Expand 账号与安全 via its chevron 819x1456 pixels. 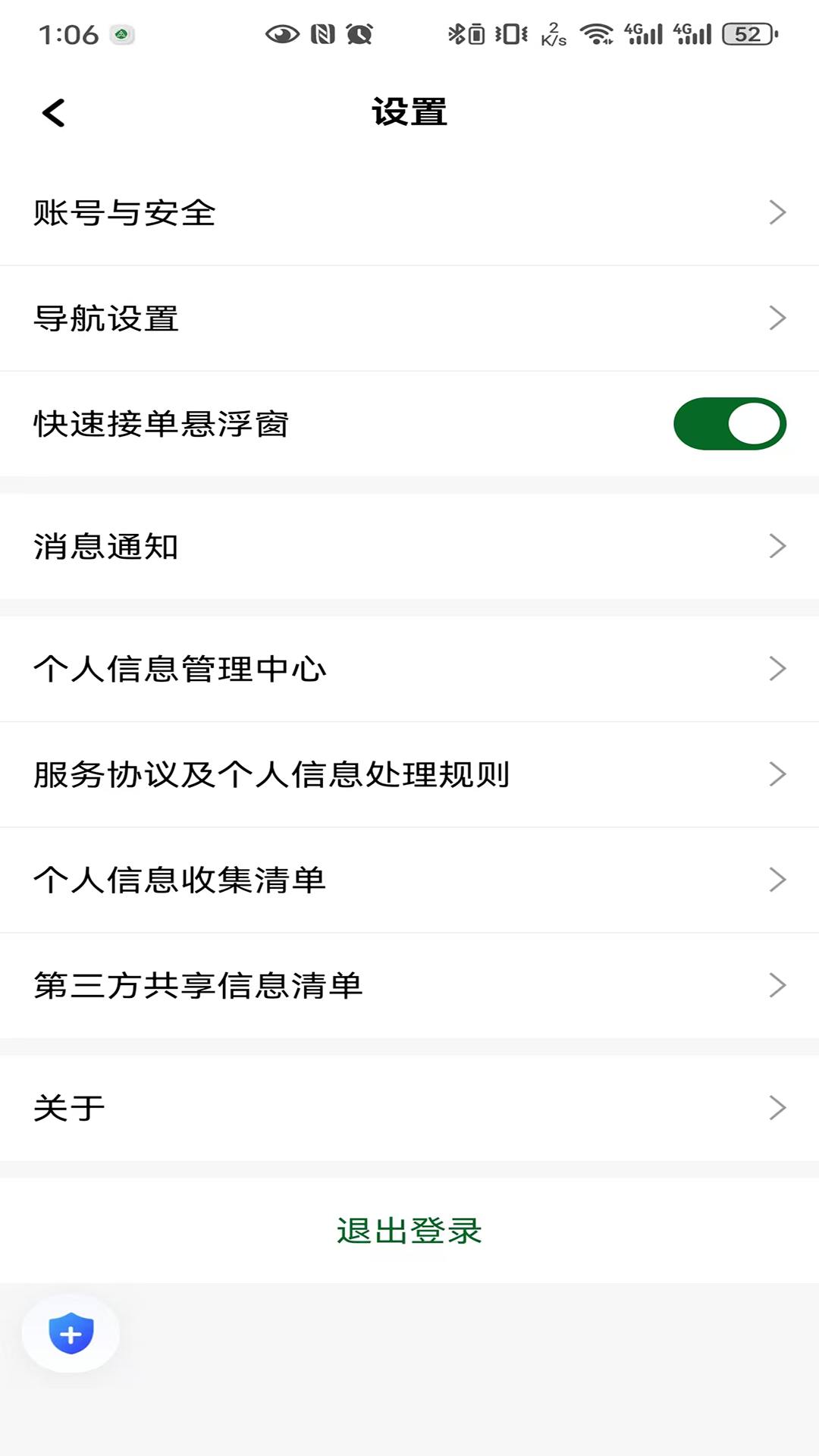(777, 212)
